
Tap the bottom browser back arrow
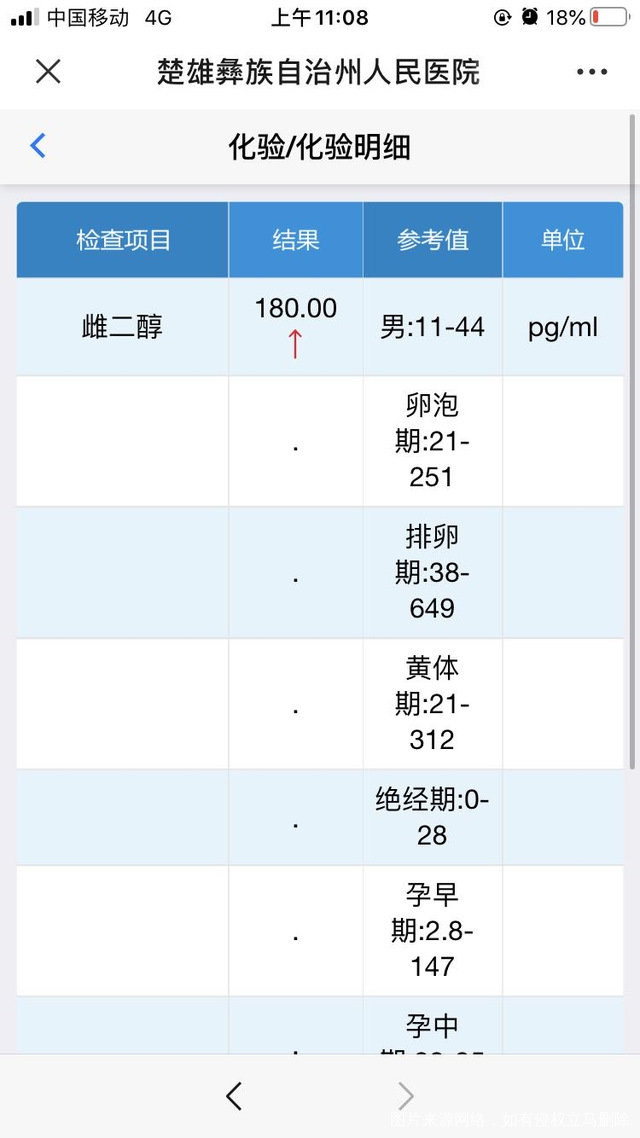coord(234,1096)
